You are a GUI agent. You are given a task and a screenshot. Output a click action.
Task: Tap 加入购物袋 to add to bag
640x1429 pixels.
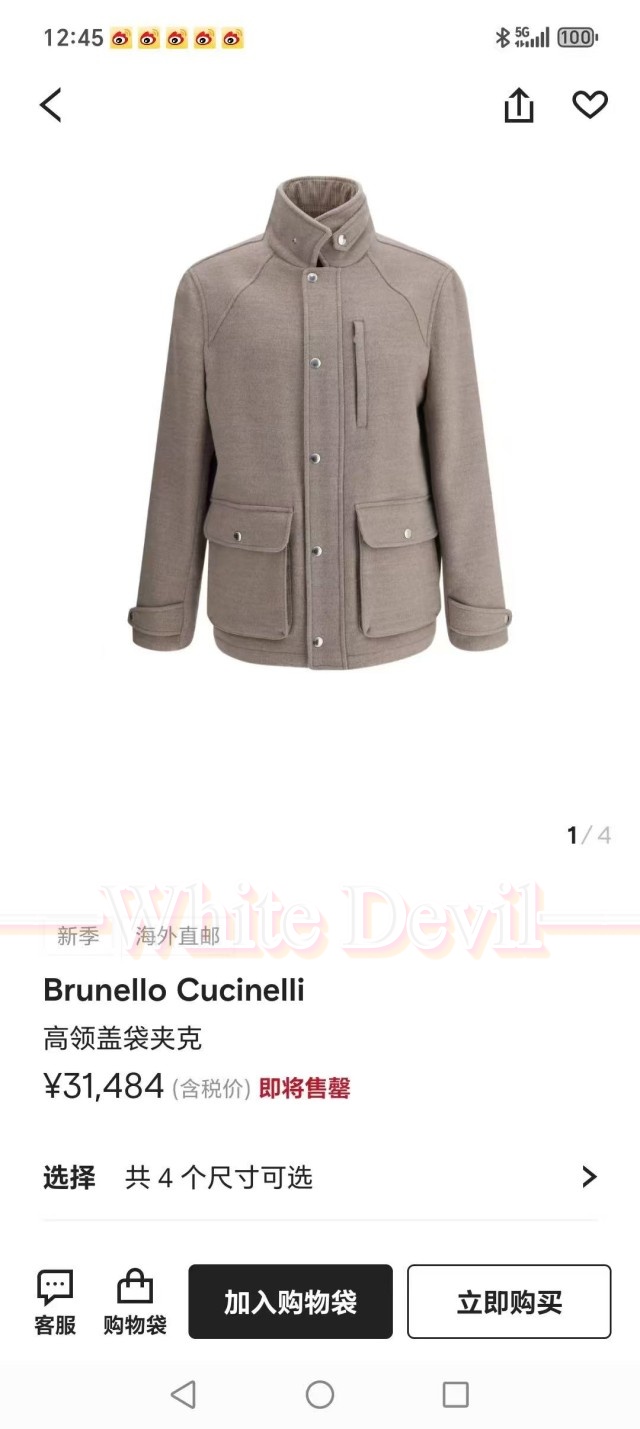pyautogui.click(x=290, y=1302)
